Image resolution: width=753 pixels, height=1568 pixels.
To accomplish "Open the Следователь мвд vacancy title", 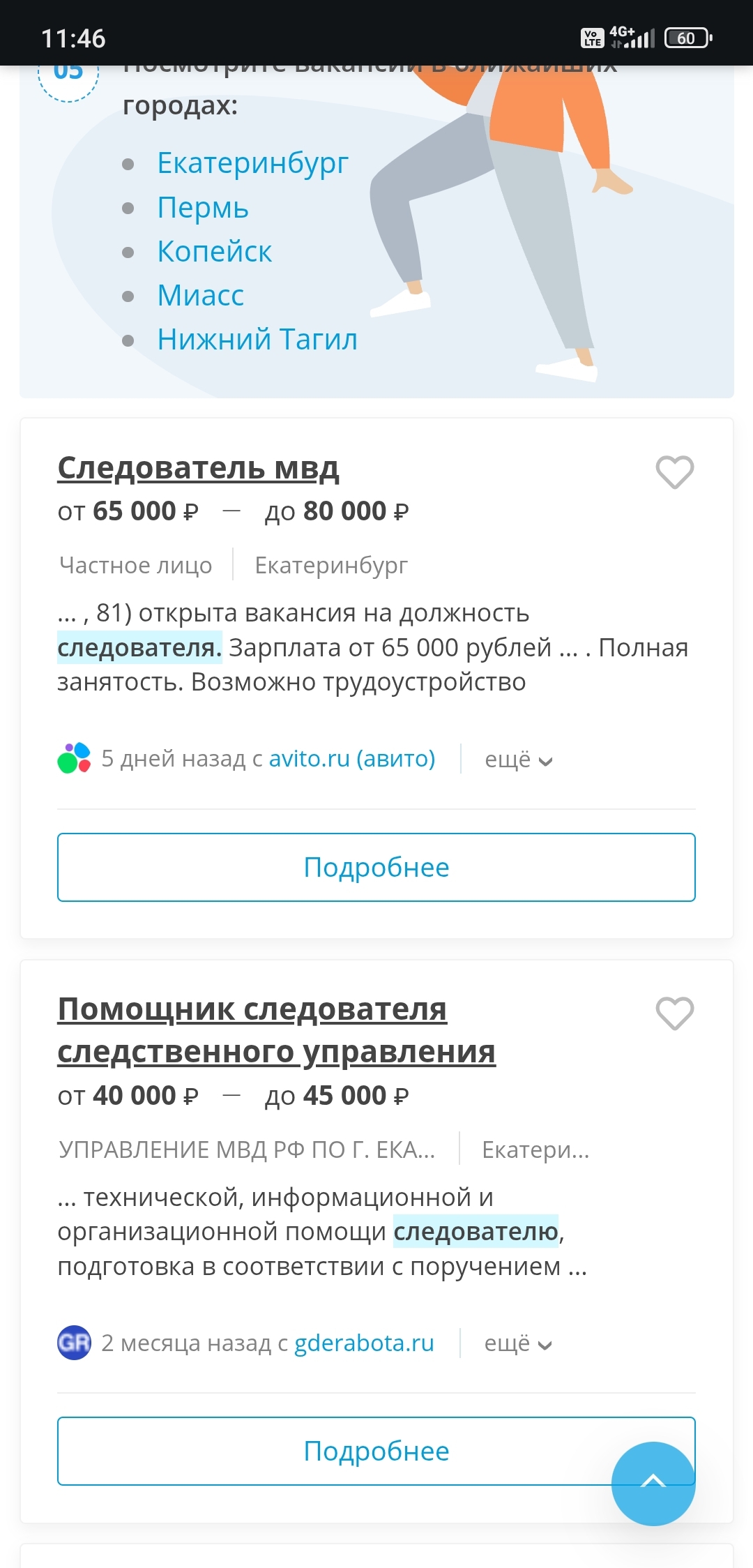I will point(198,468).
